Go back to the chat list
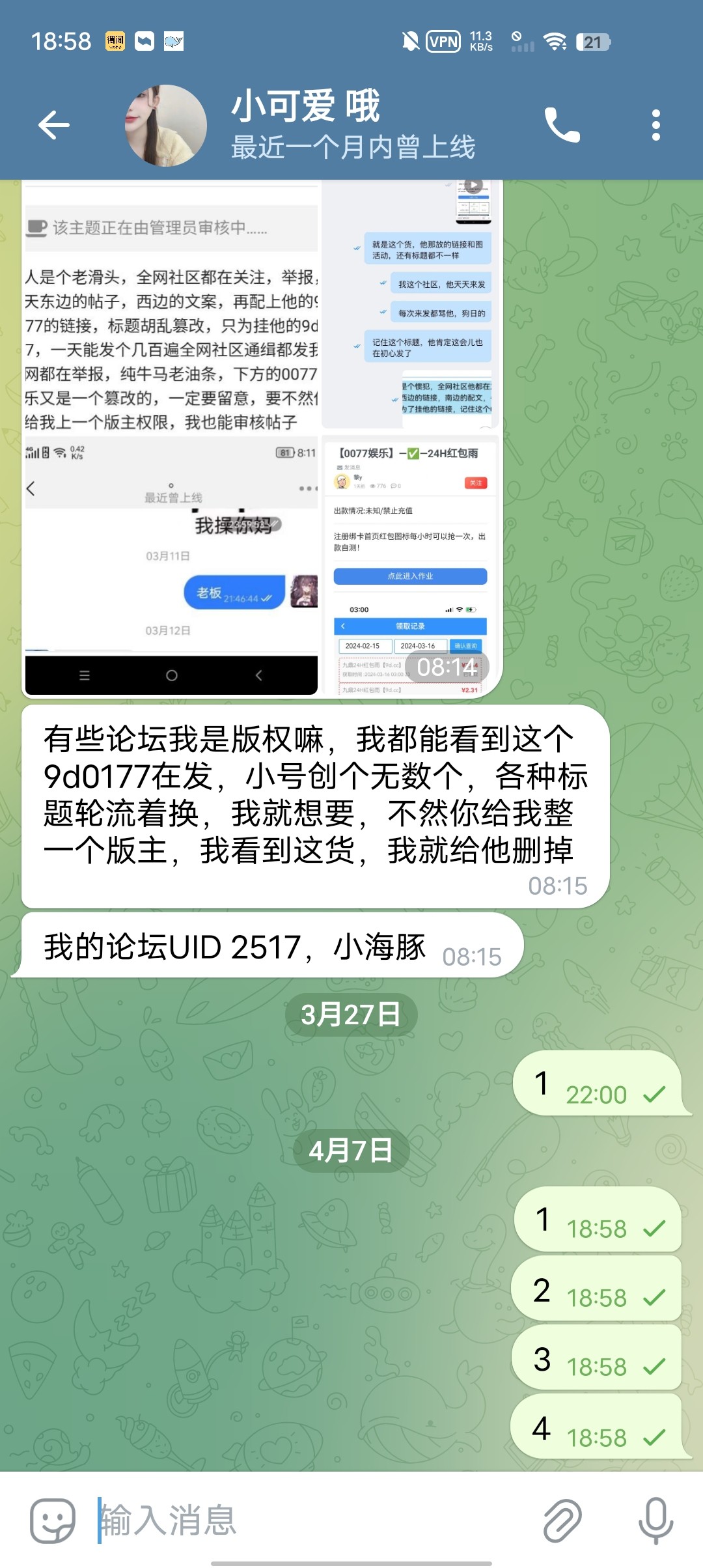Viewport: 703px width, 1568px height. click(x=54, y=125)
